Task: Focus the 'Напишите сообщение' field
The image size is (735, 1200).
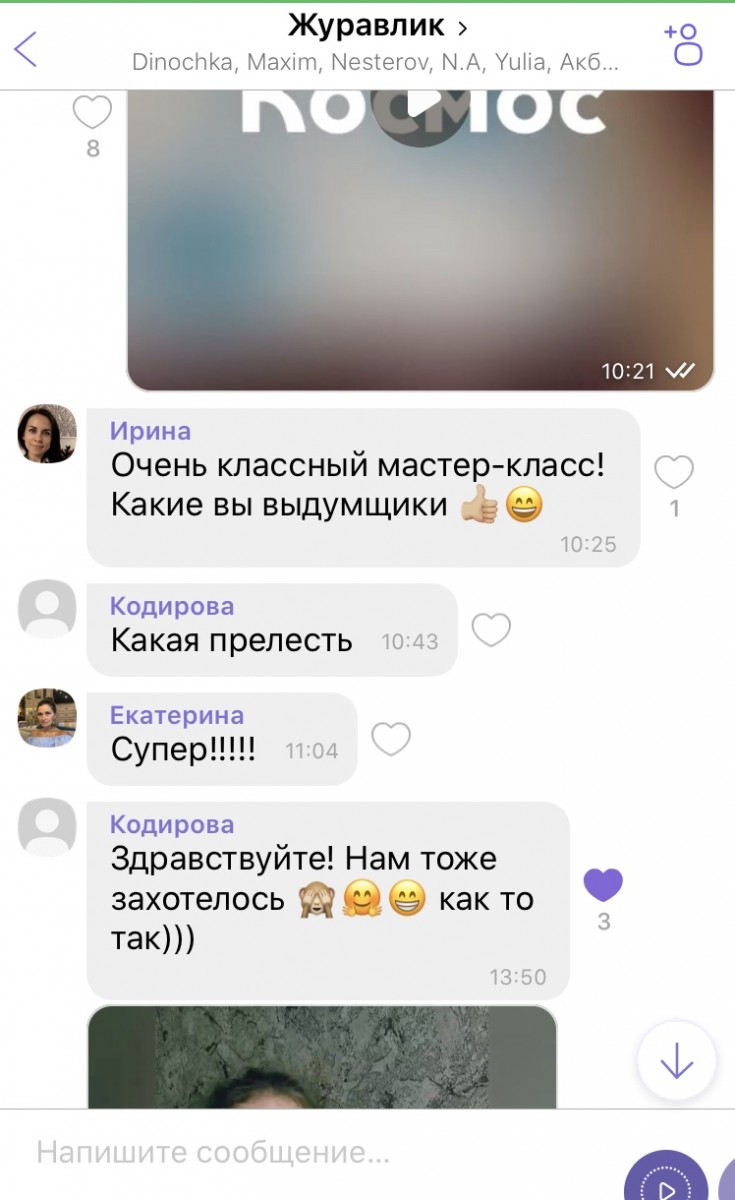Action: tap(300, 1153)
